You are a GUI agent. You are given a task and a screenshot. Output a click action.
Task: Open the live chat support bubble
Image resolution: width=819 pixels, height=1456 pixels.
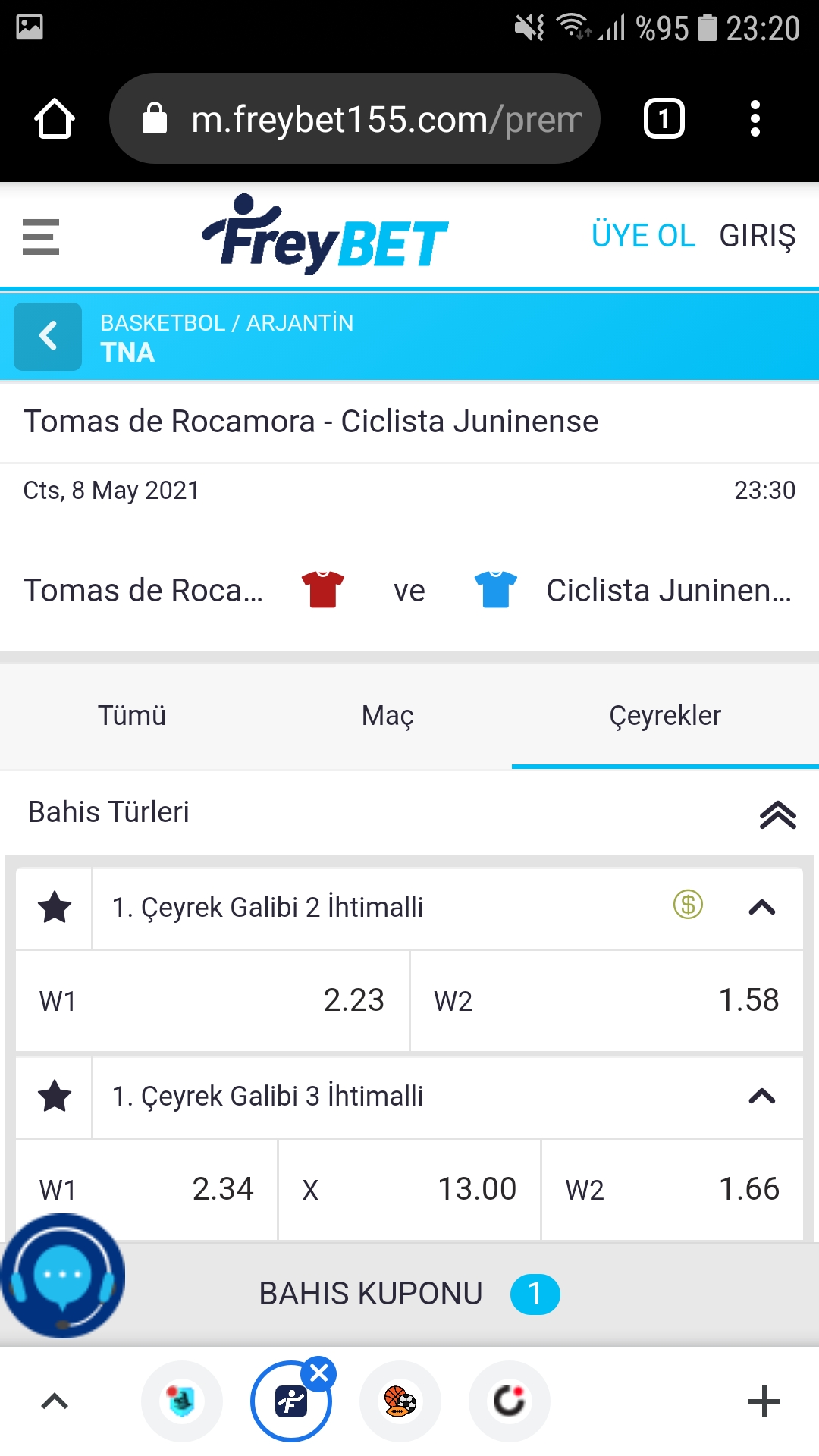[x=62, y=1276]
